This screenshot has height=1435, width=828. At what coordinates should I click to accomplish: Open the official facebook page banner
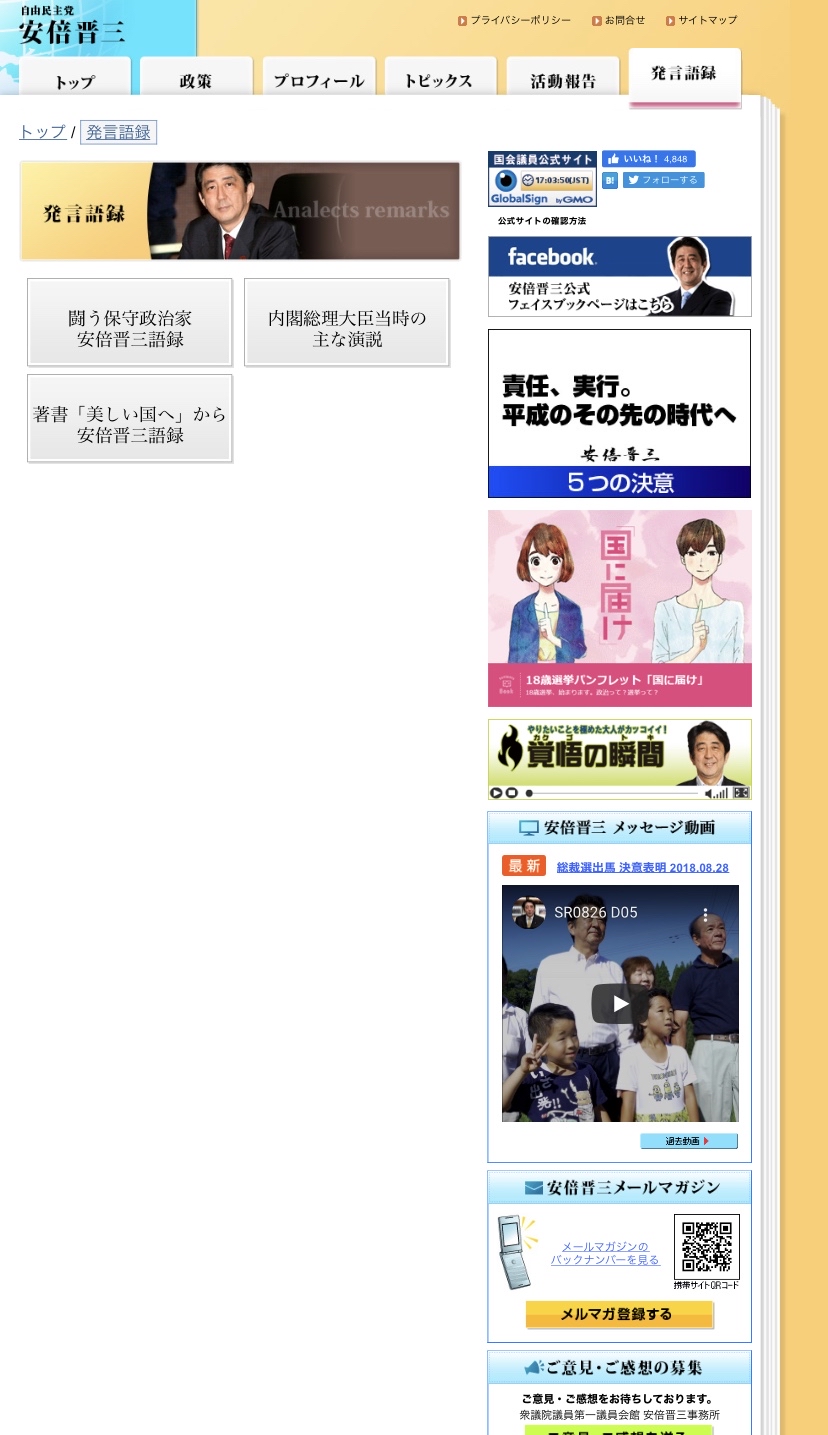(619, 276)
